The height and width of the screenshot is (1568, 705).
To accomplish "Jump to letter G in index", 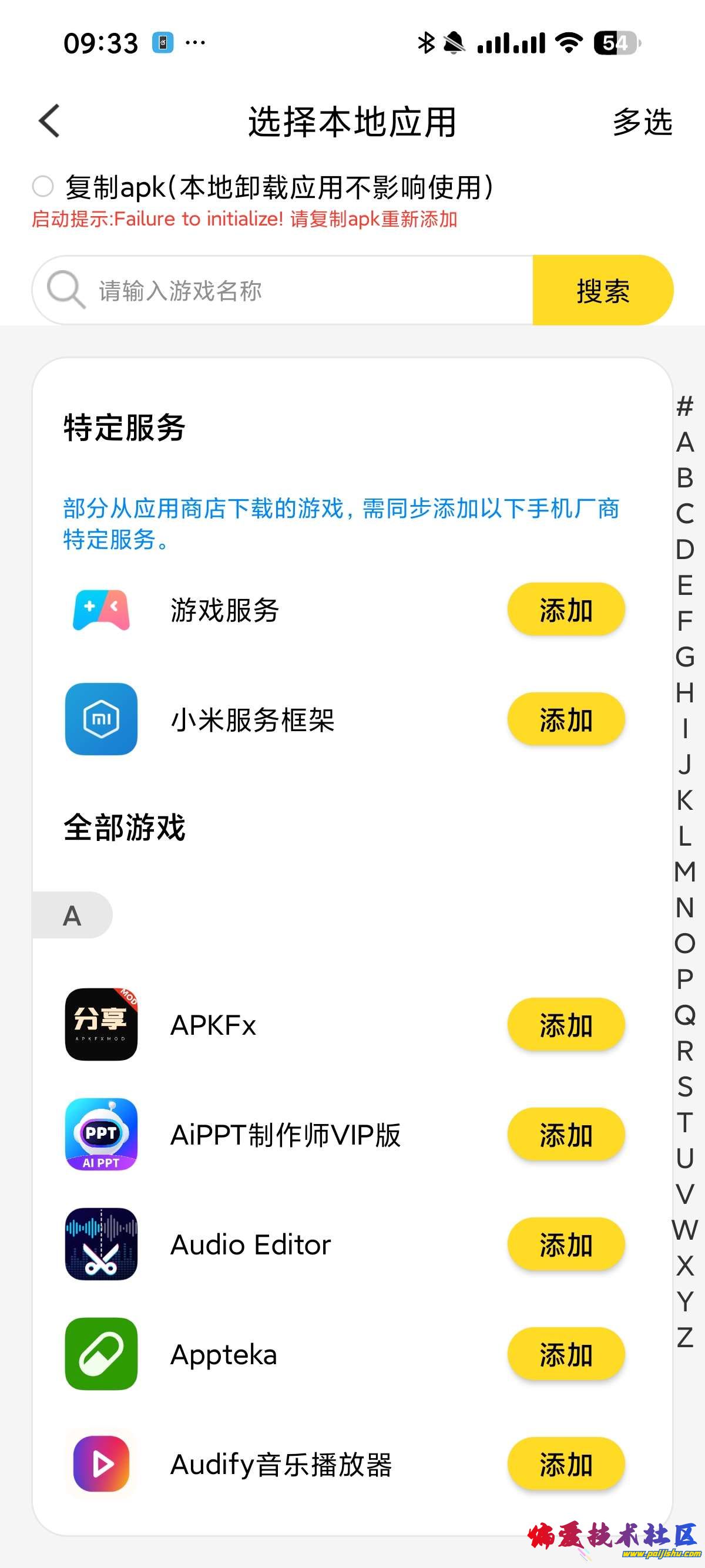I will (x=685, y=657).
